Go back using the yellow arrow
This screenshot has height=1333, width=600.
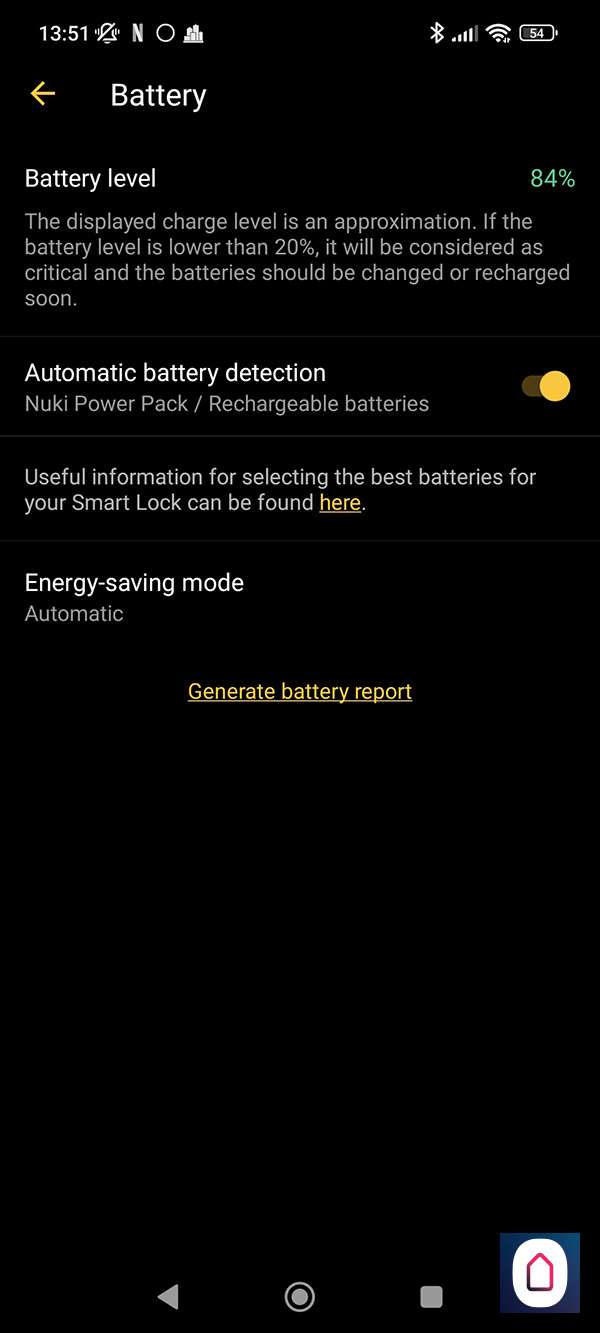click(42, 94)
